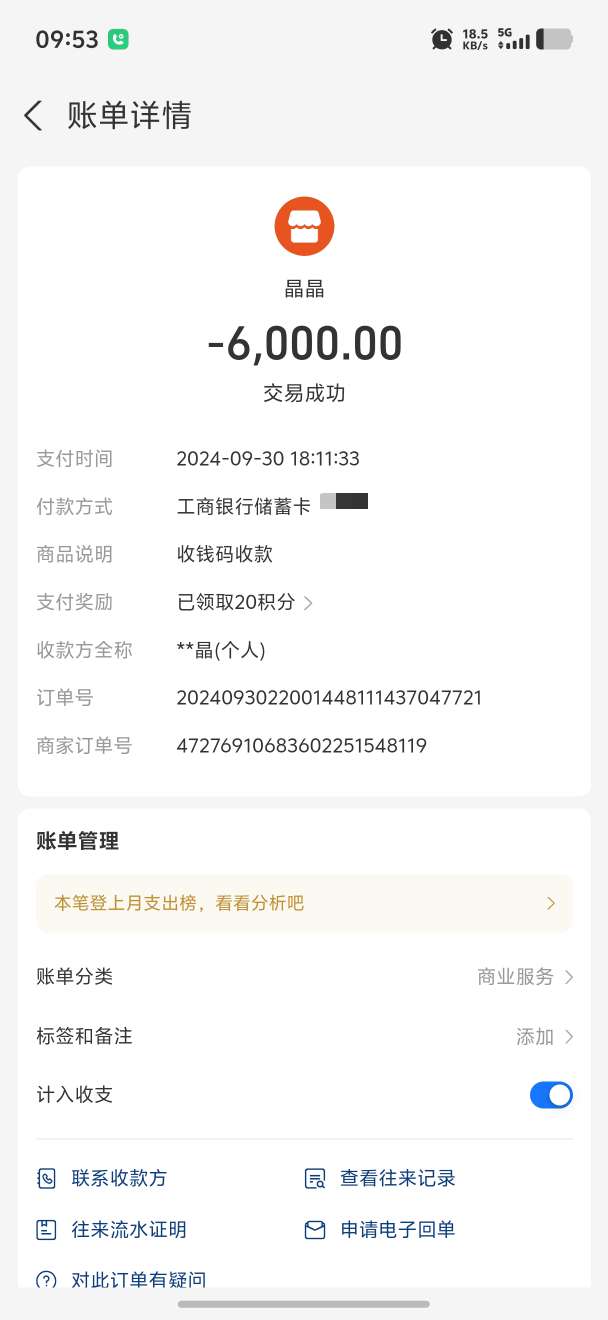The height and width of the screenshot is (1320, 608).
Task: Open 晶晶 merchant avatar
Action: click(304, 227)
